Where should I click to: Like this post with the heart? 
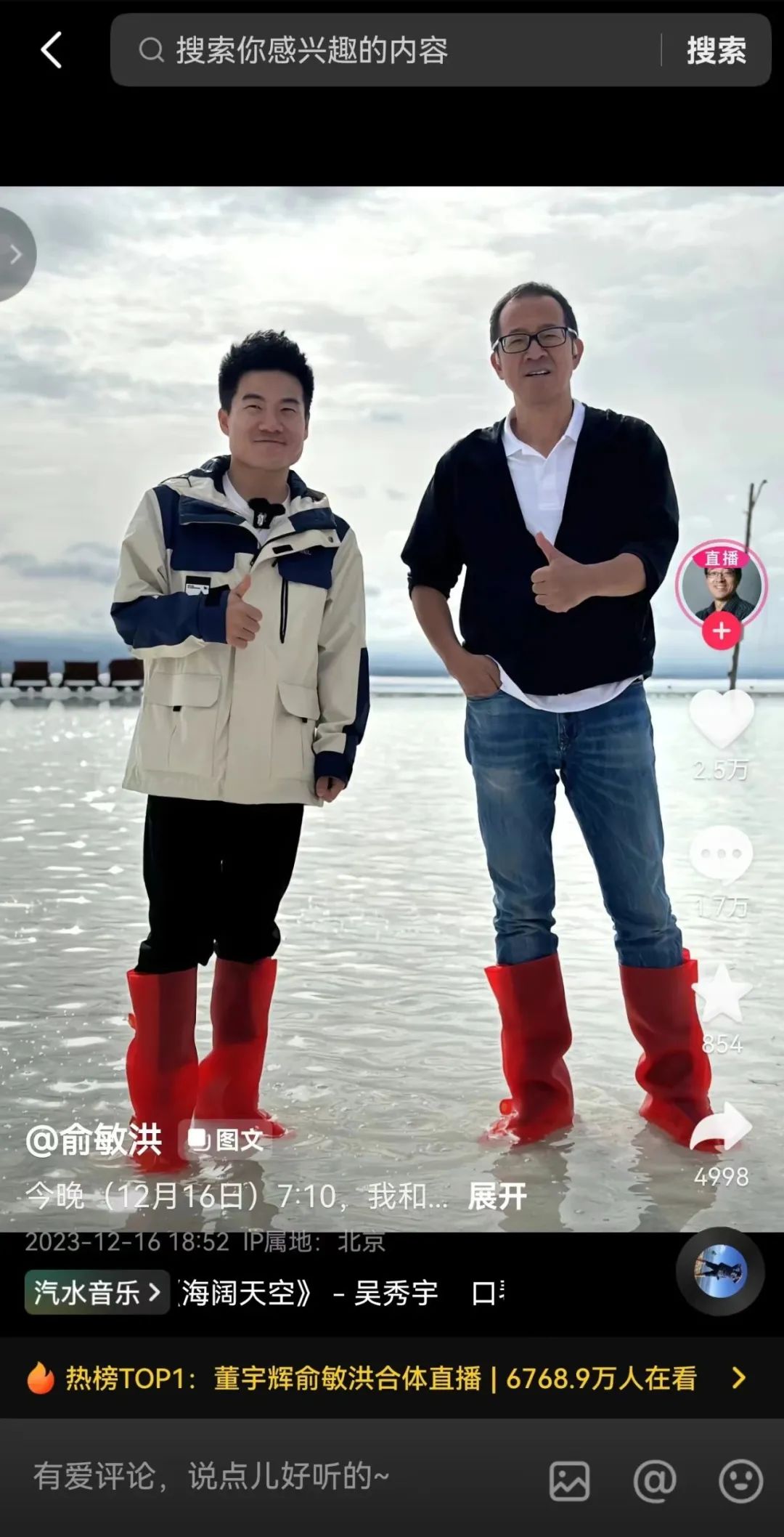[721, 718]
